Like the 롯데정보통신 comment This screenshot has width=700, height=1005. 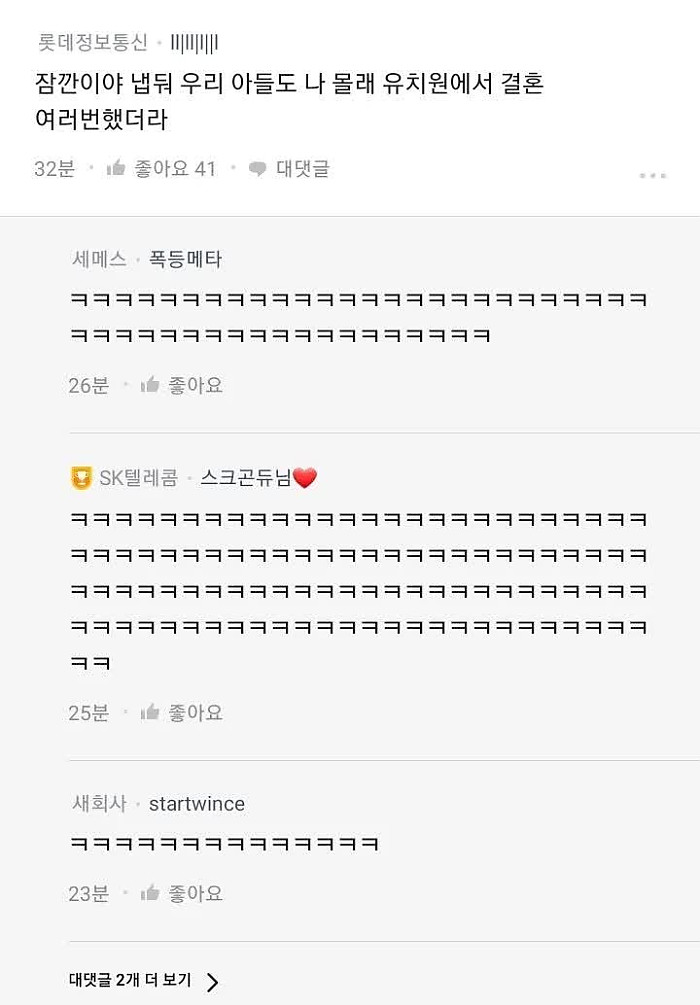click(x=160, y=169)
